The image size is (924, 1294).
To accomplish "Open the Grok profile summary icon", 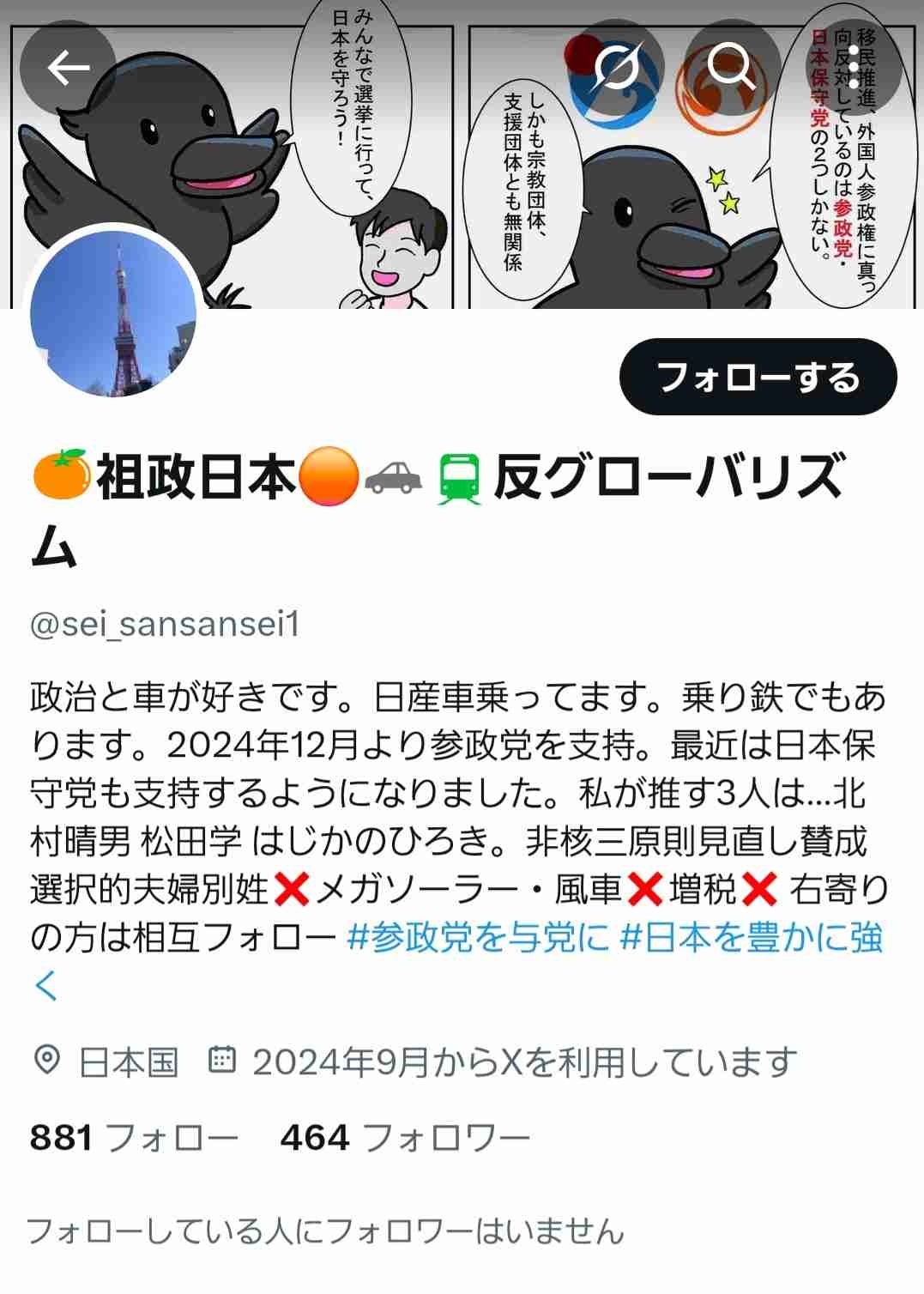I will (x=616, y=68).
